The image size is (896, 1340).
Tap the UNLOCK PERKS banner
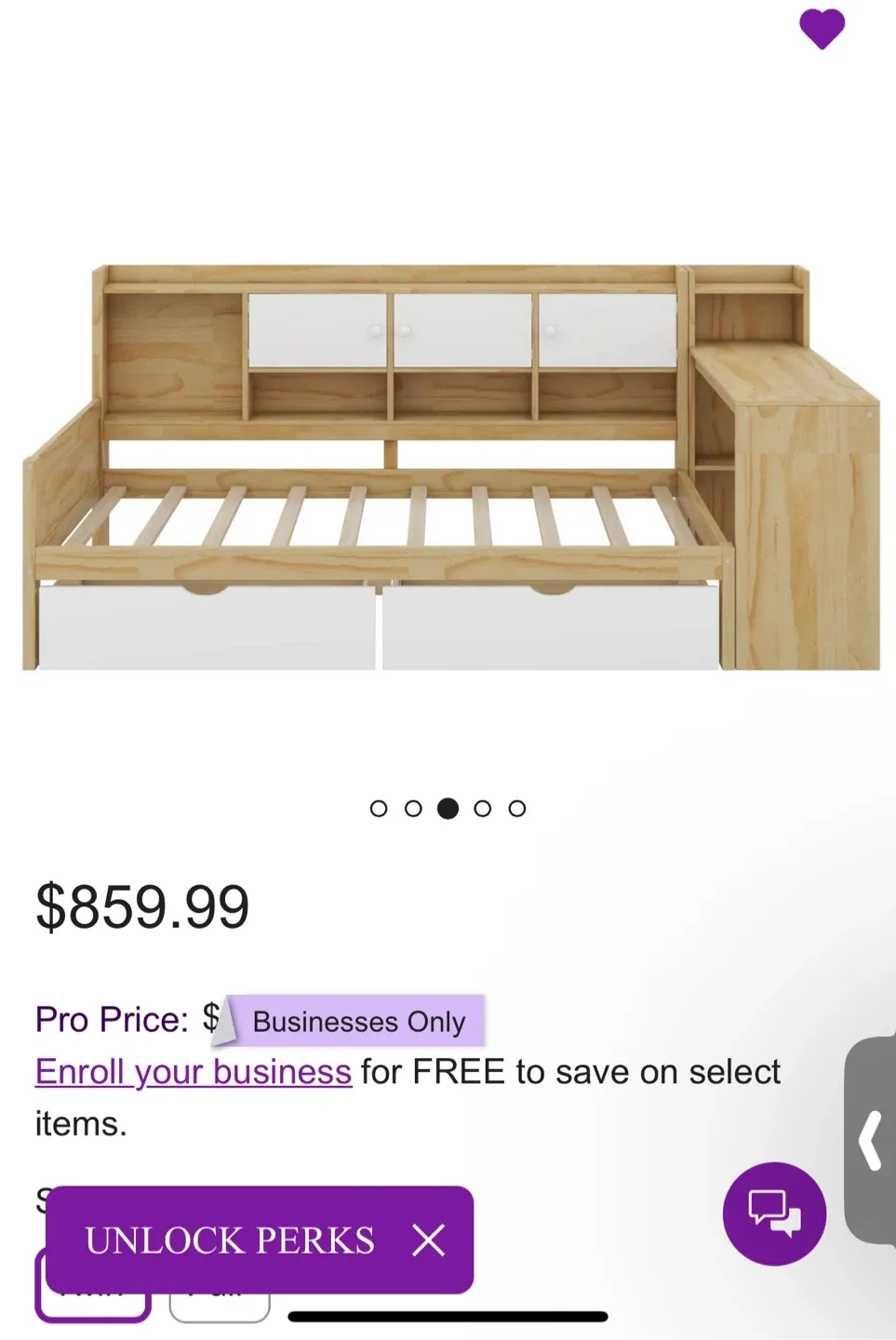point(229,1240)
